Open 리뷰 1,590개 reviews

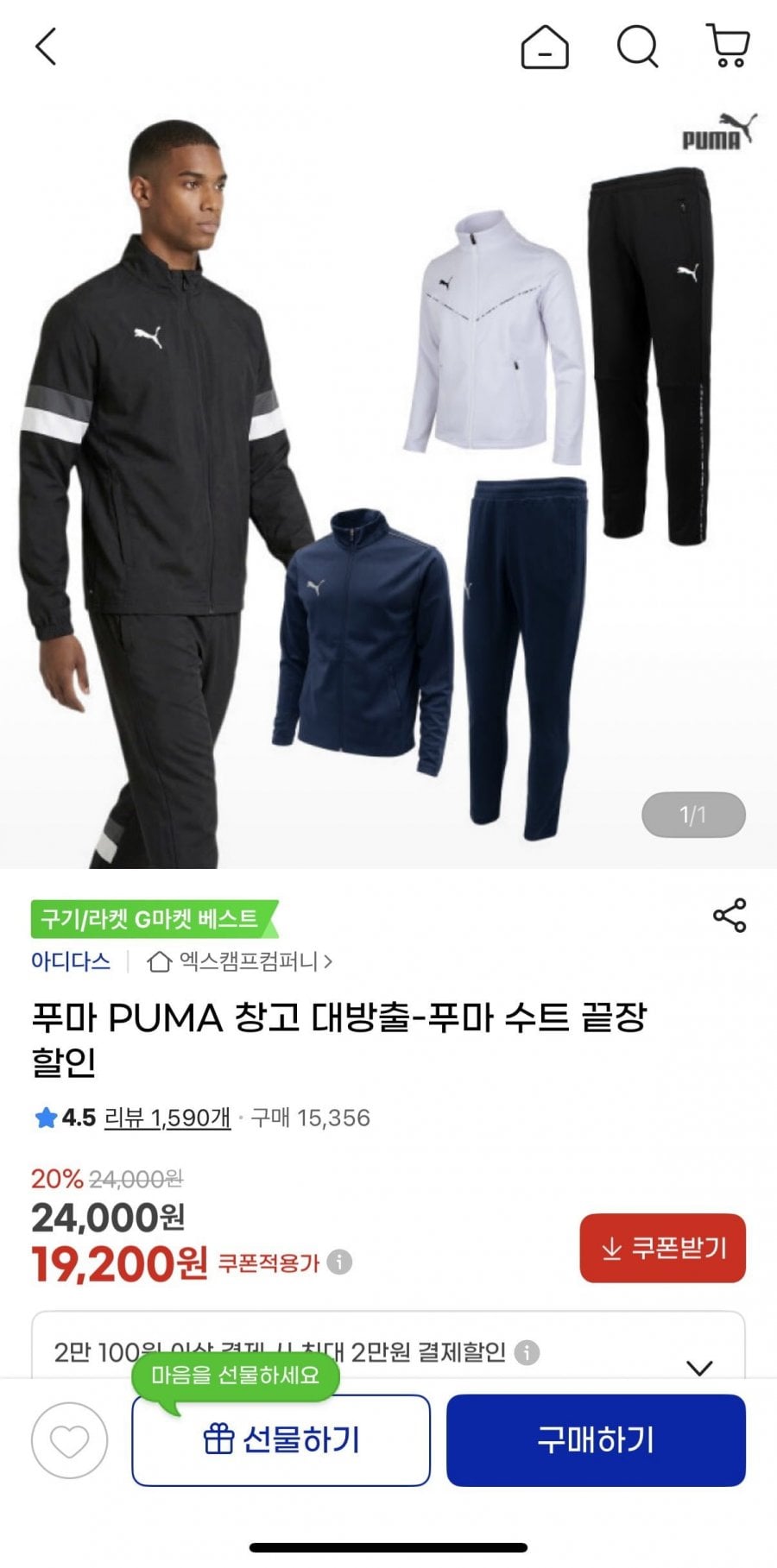click(x=167, y=1118)
